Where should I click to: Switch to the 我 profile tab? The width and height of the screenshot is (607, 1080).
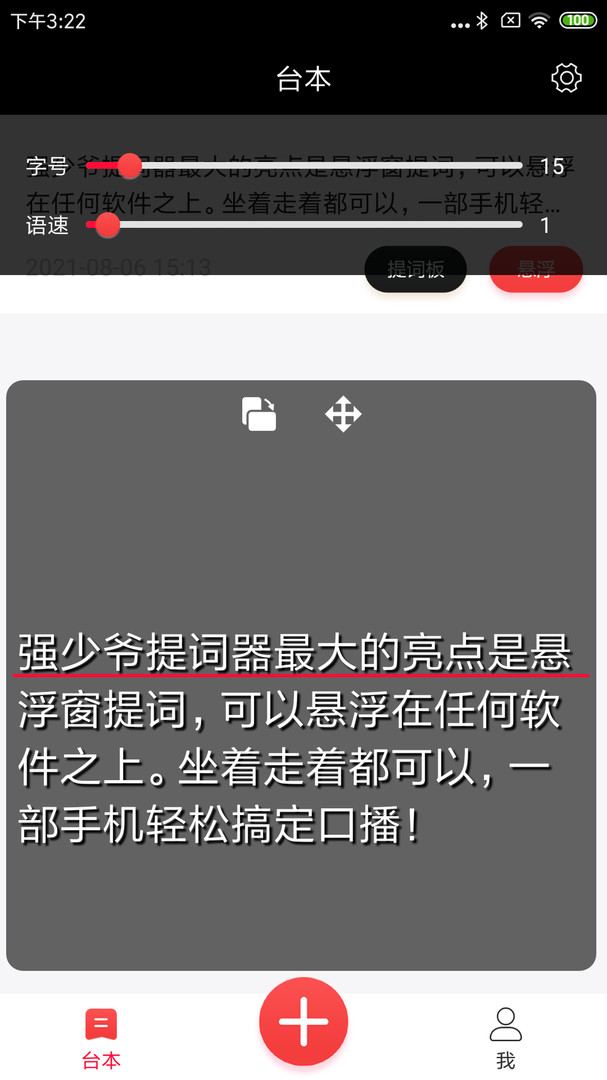click(505, 1038)
